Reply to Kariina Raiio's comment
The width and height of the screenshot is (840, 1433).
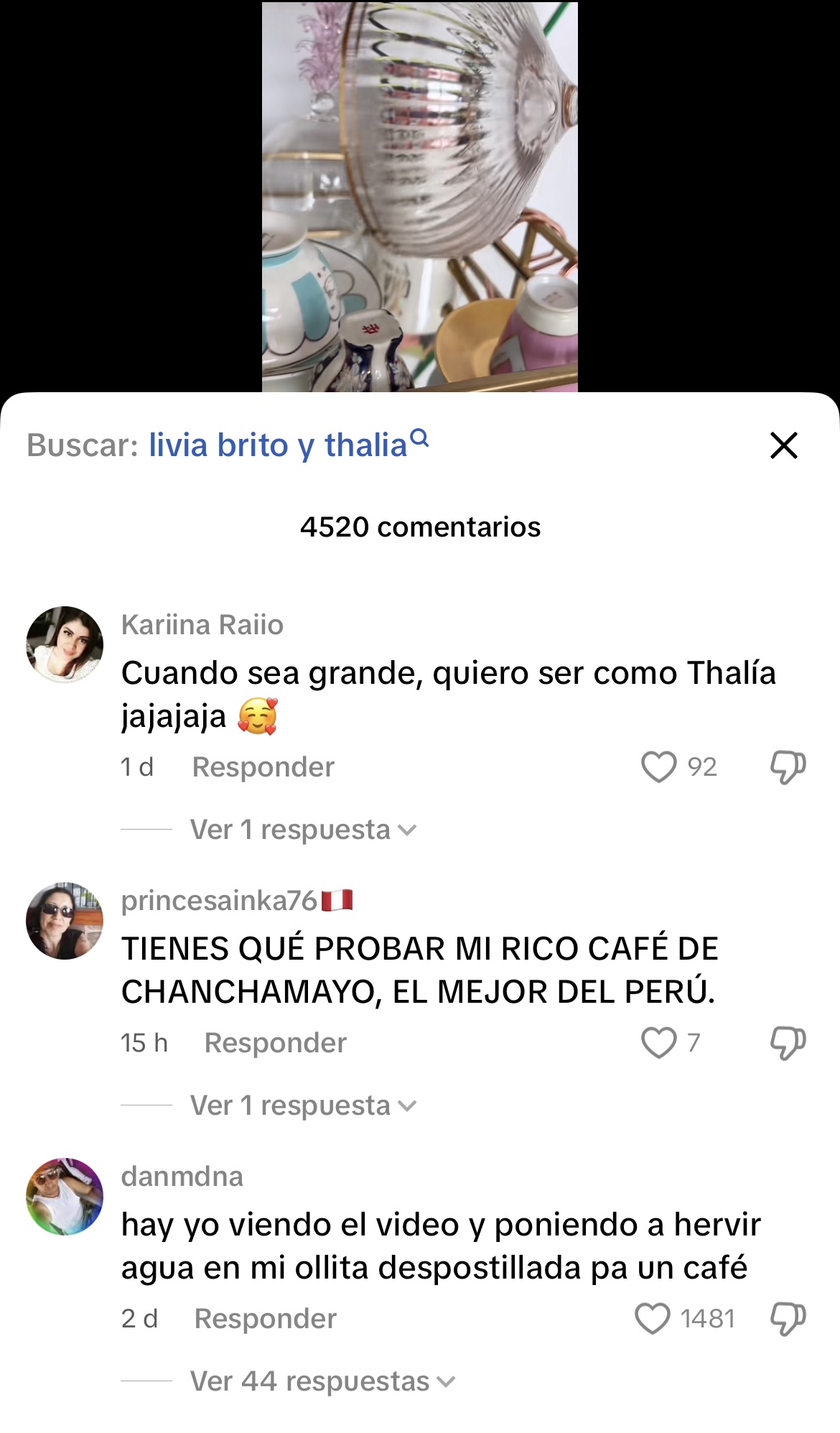click(x=263, y=767)
